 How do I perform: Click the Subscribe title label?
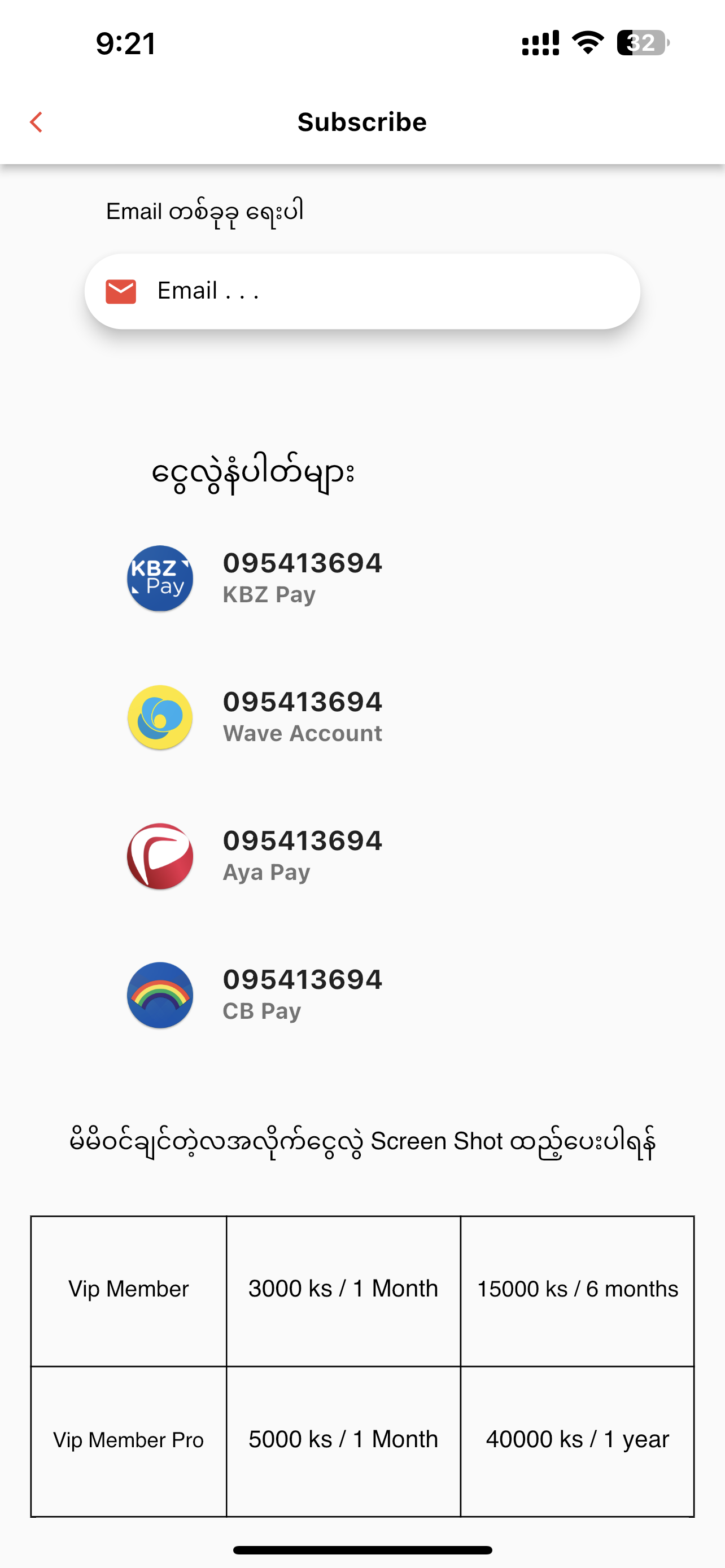361,121
